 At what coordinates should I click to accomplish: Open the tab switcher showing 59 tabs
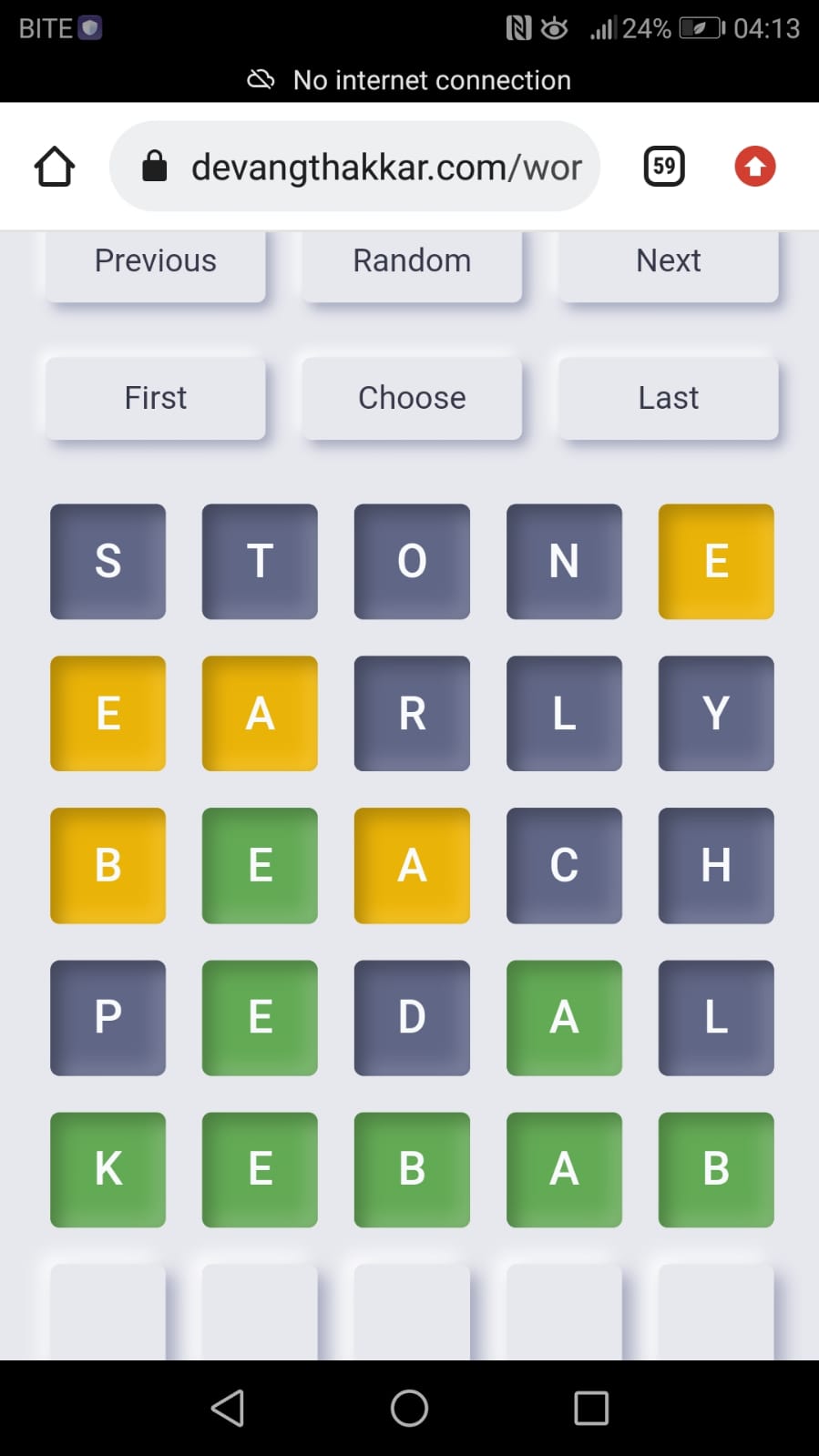pyautogui.click(x=664, y=167)
